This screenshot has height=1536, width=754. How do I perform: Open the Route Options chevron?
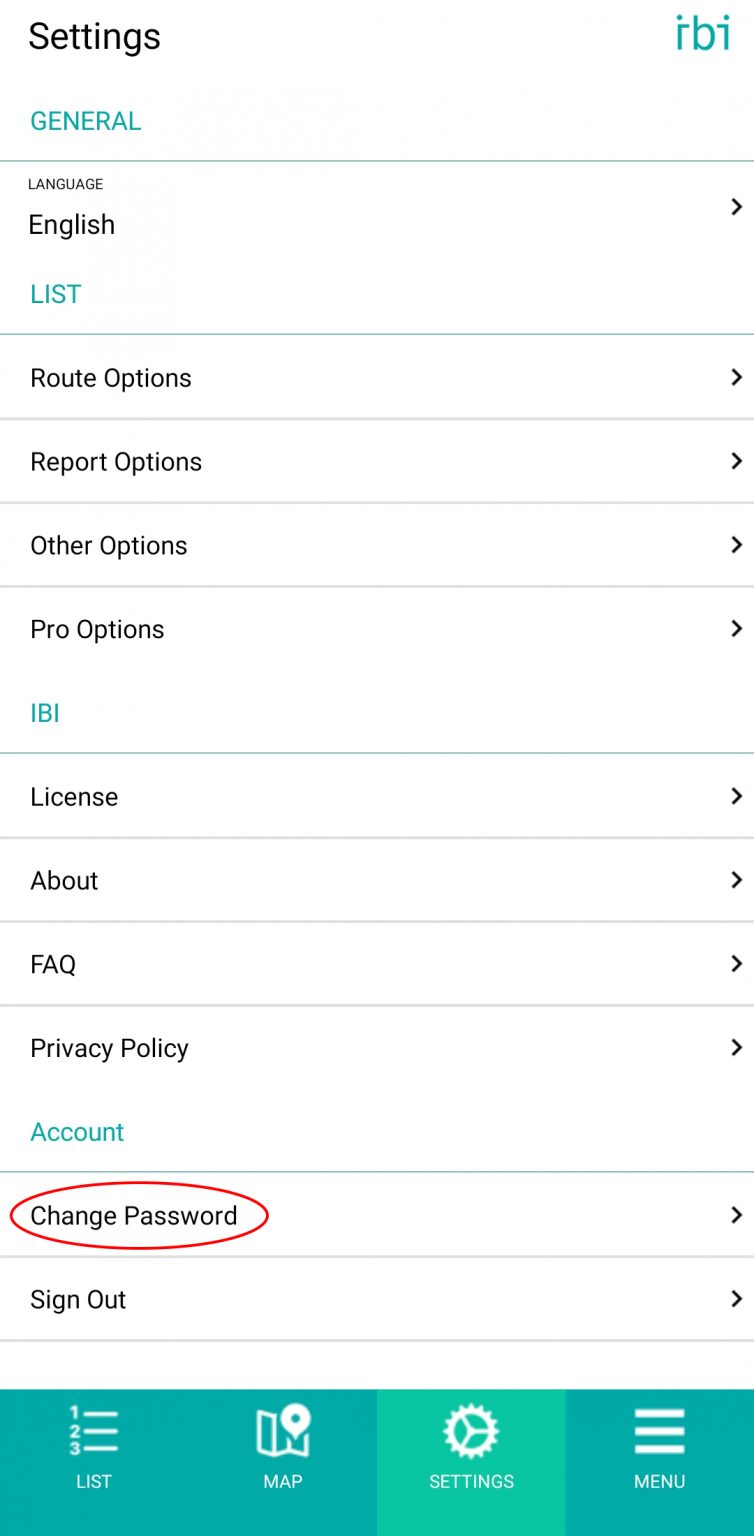[x=737, y=377]
